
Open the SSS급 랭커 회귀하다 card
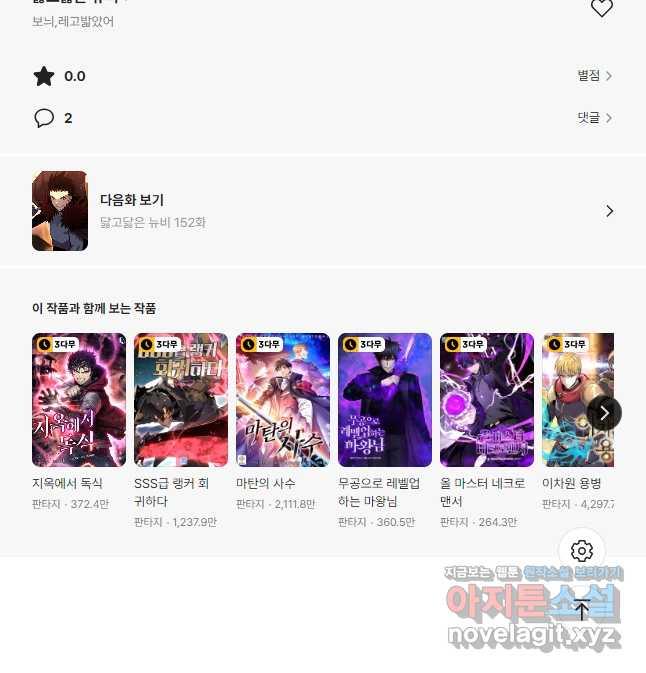(181, 400)
